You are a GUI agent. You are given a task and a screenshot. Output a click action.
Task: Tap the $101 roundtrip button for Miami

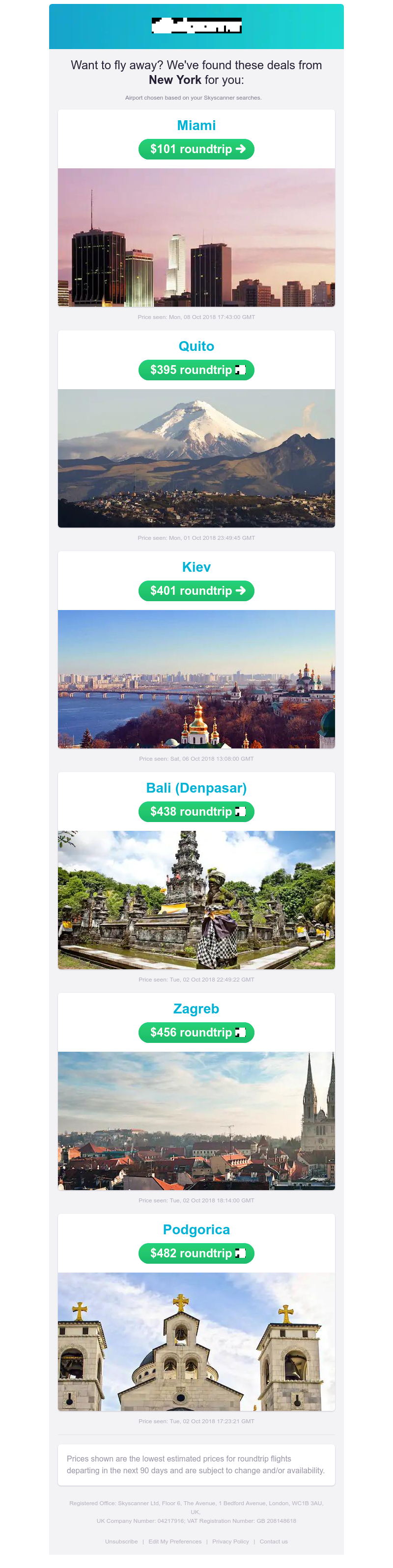196,149
